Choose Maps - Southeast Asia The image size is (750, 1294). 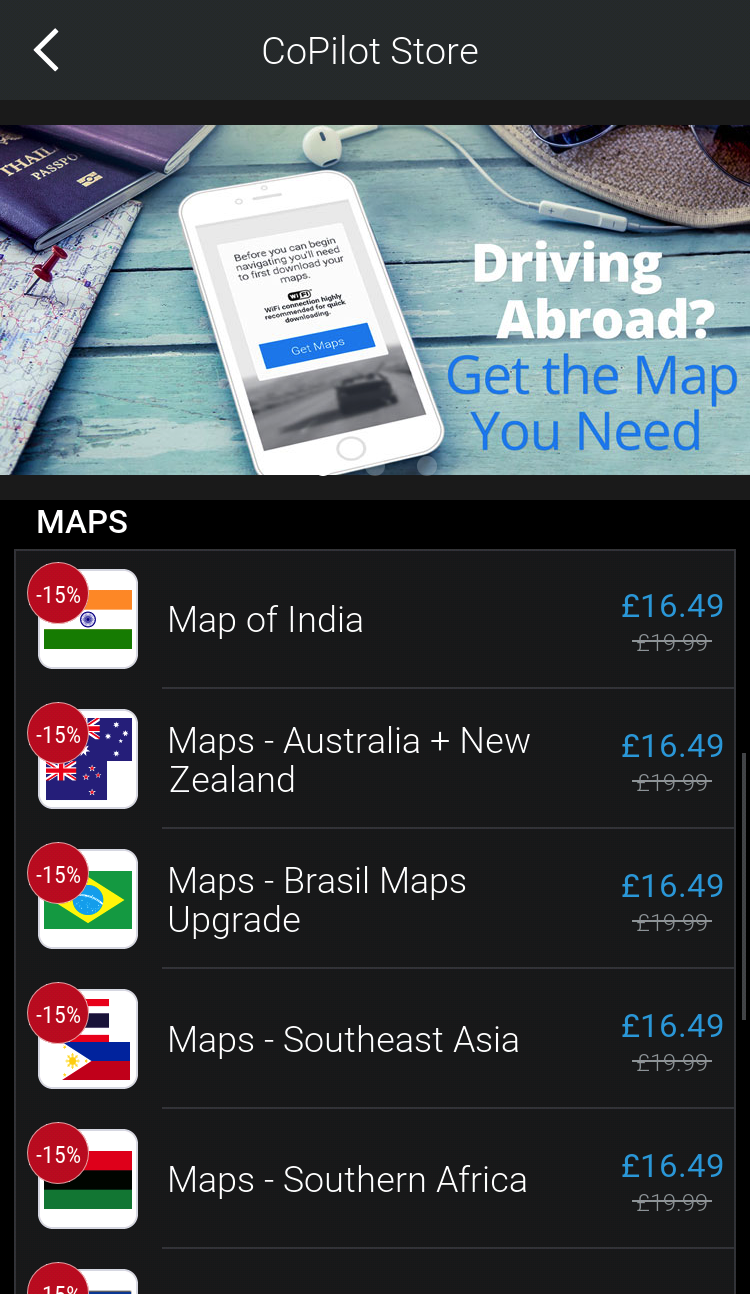375,1039
